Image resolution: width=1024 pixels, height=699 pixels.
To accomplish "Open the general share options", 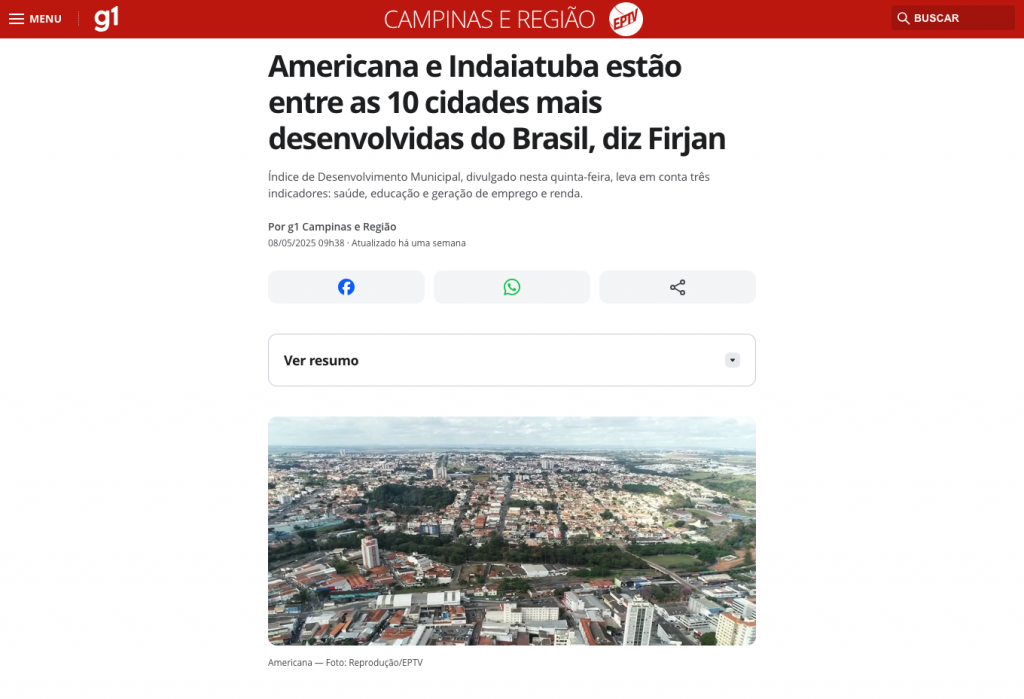I will point(677,287).
